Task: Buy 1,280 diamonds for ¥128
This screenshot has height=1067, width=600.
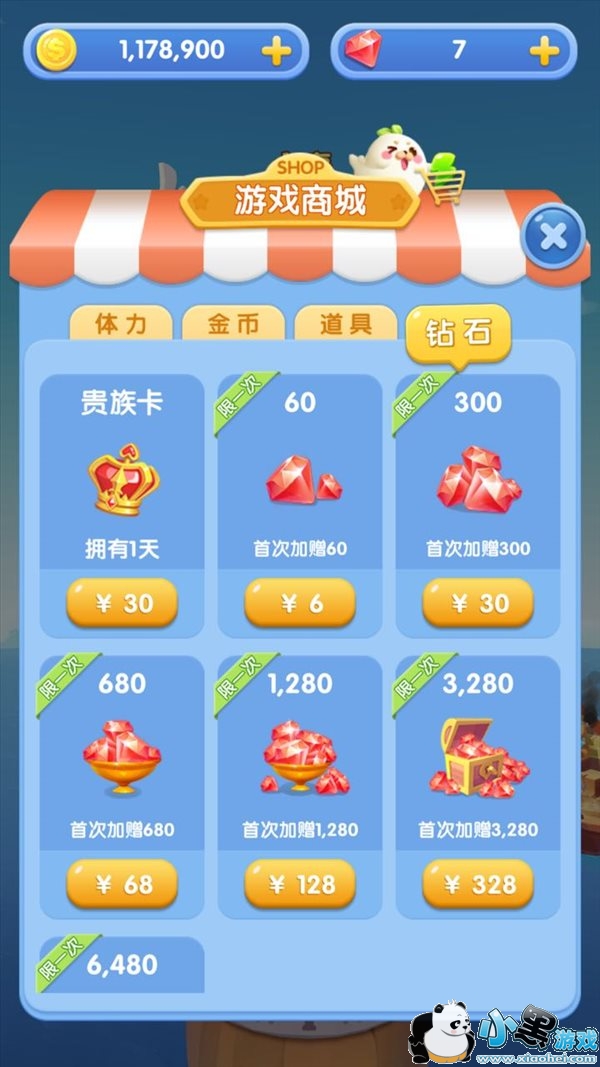Action: (x=300, y=884)
